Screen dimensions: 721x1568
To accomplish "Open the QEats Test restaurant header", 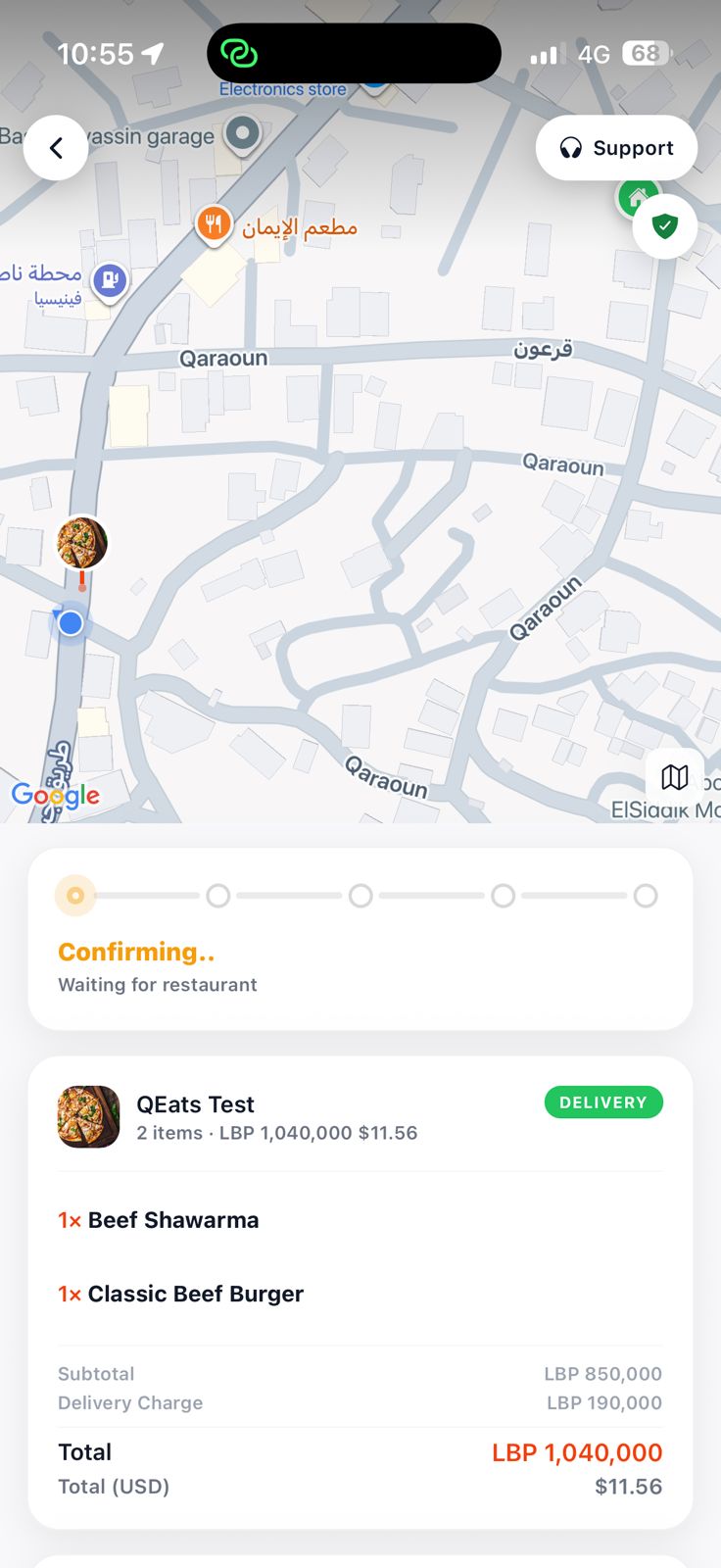I will [x=360, y=1116].
